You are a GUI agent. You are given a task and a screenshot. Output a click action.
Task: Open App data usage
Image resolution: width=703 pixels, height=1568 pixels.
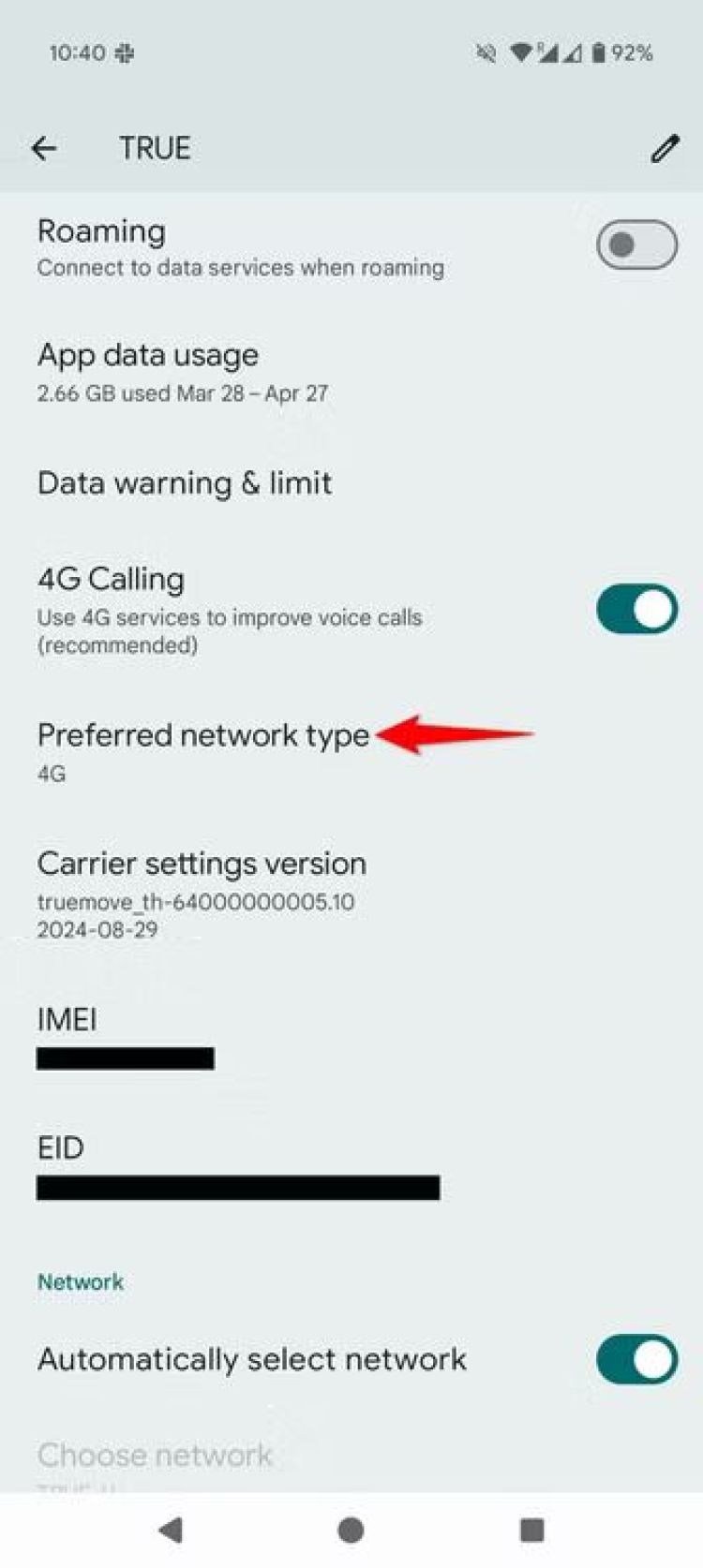coord(183,372)
